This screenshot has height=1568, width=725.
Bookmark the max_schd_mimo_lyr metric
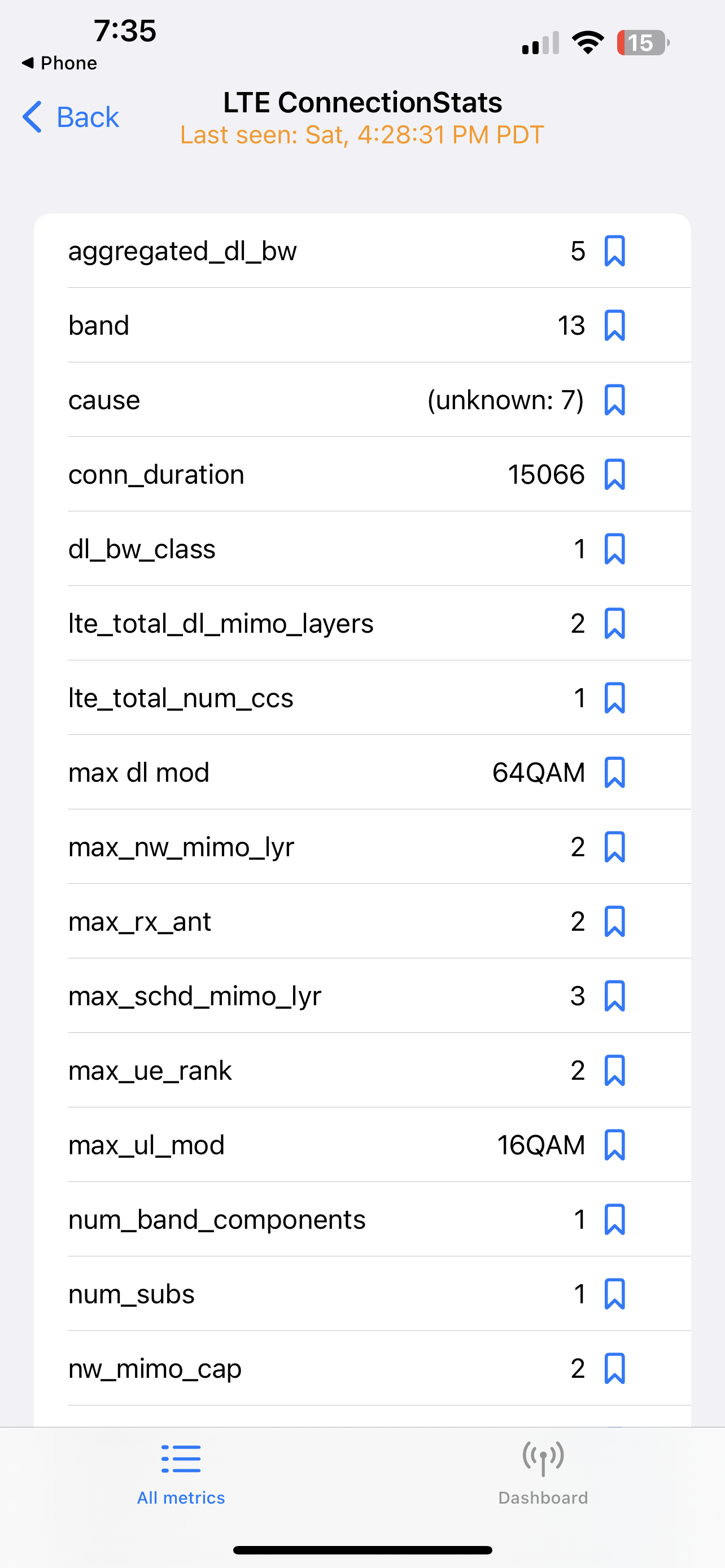[x=614, y=996]
